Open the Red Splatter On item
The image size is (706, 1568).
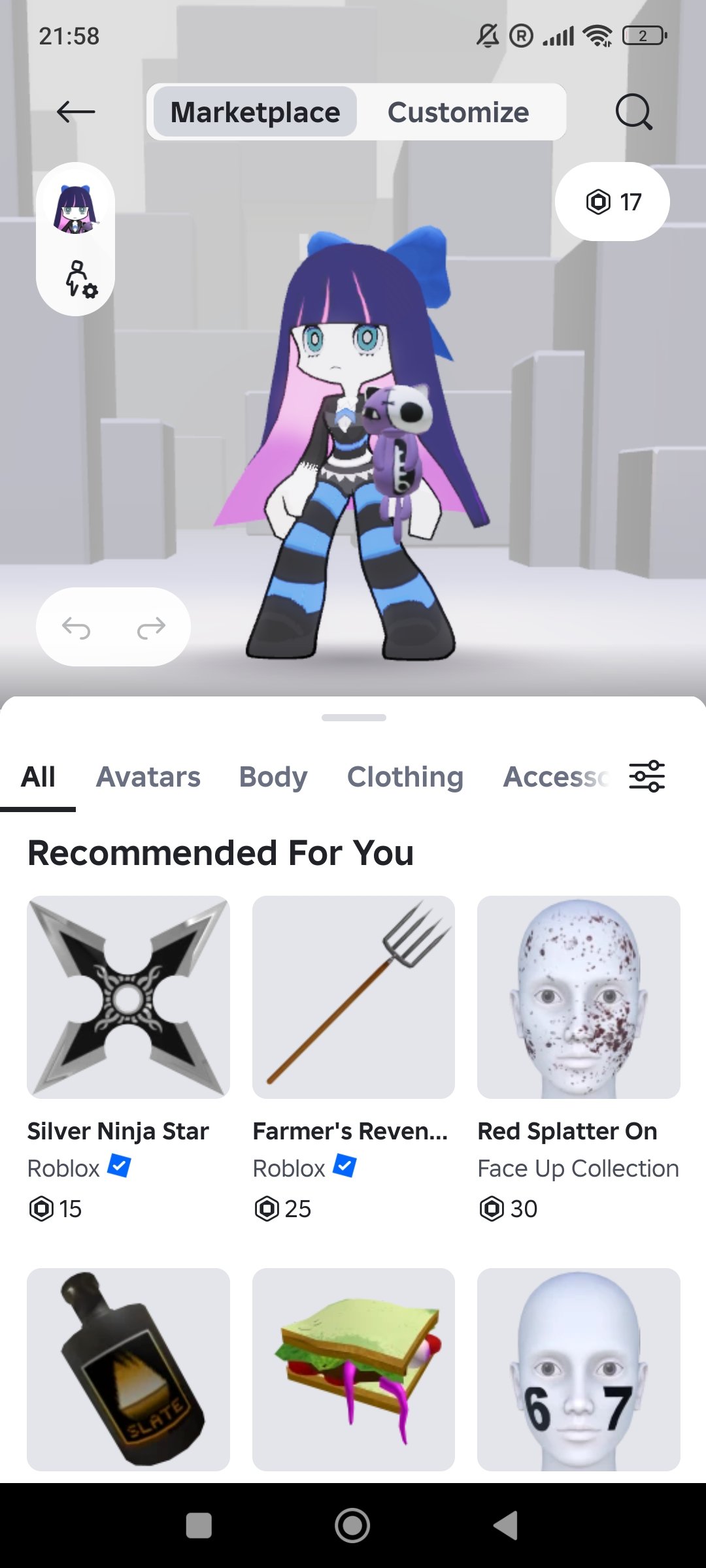click(x=579, y=1058)
